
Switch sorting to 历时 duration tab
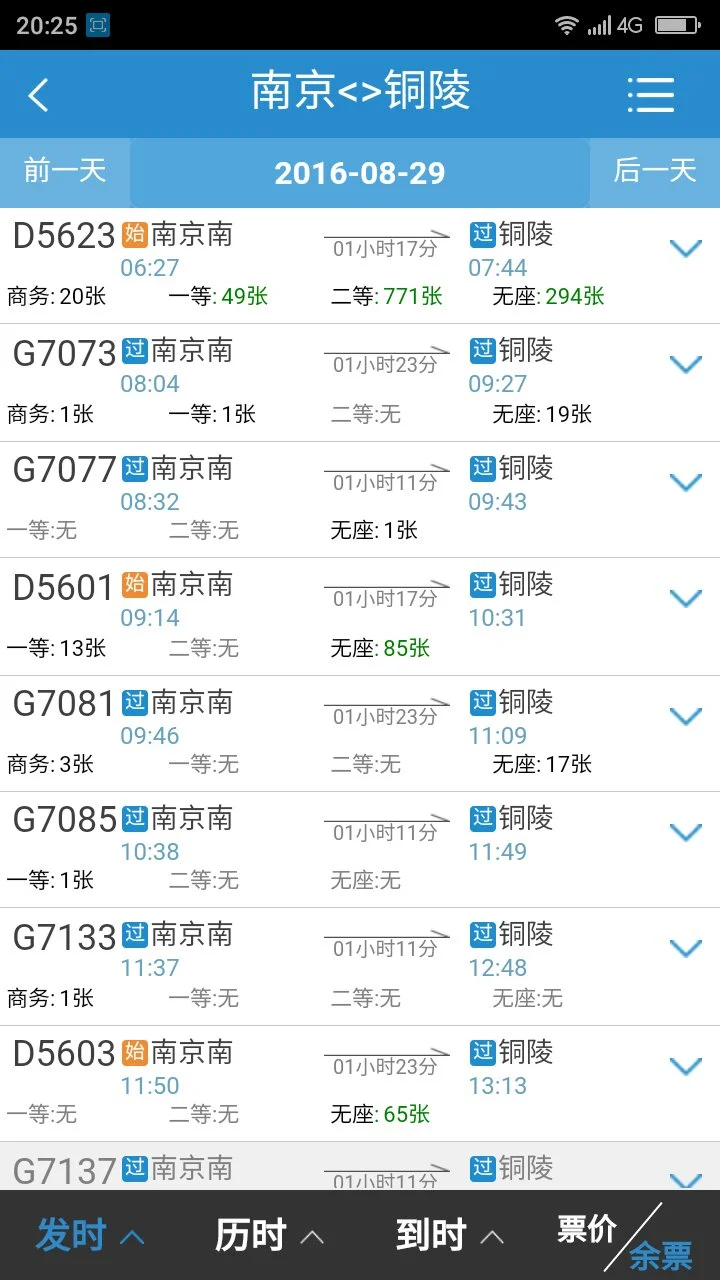pos(250,1234)
